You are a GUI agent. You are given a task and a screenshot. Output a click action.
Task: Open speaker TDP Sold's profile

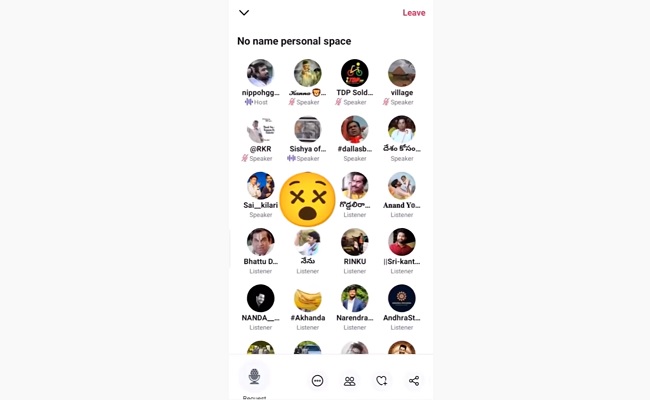coord(354,73)
